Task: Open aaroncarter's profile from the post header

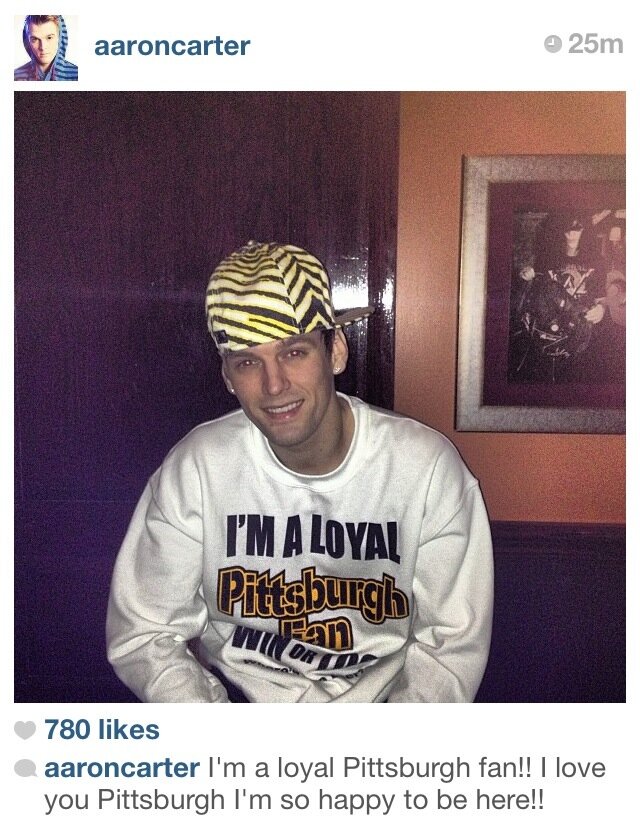Action: tap(171, 46)
